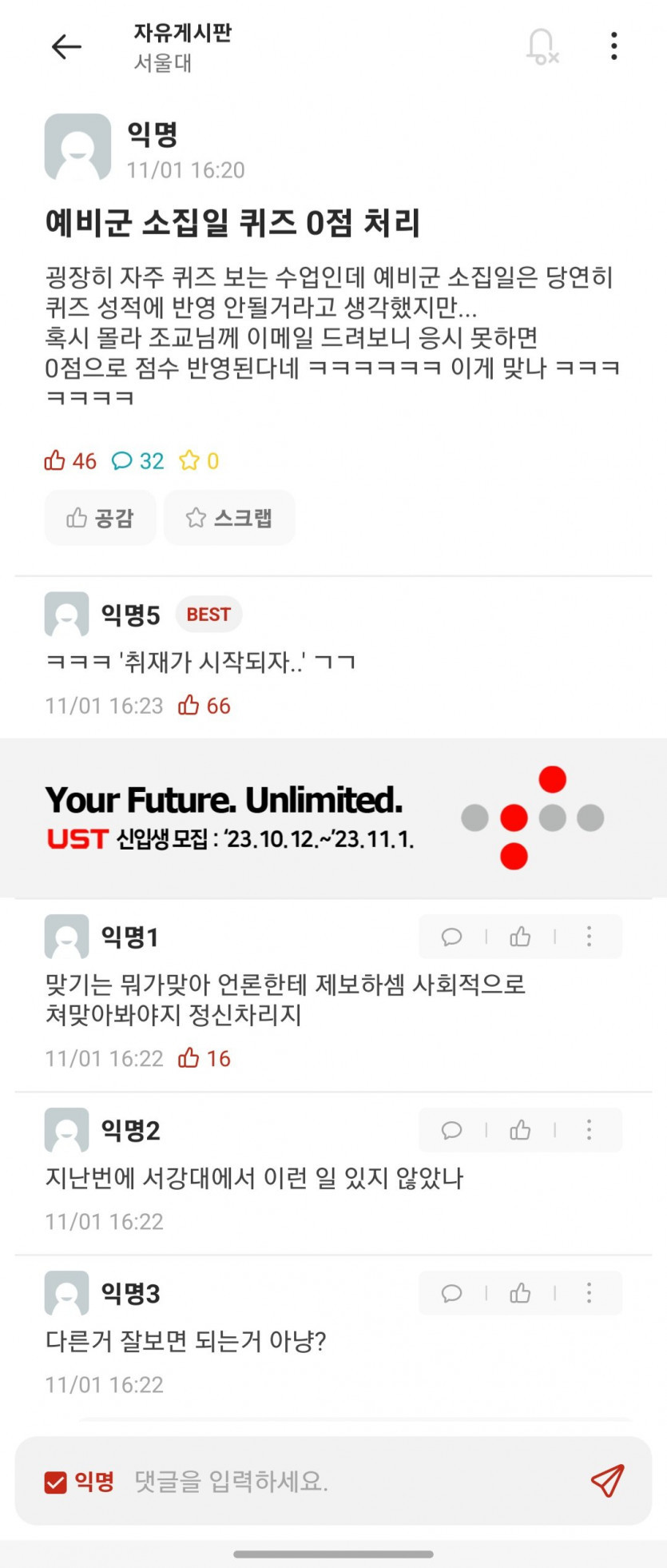
Task: Reply to 익명2's comment
Action: pos(452,1130)
